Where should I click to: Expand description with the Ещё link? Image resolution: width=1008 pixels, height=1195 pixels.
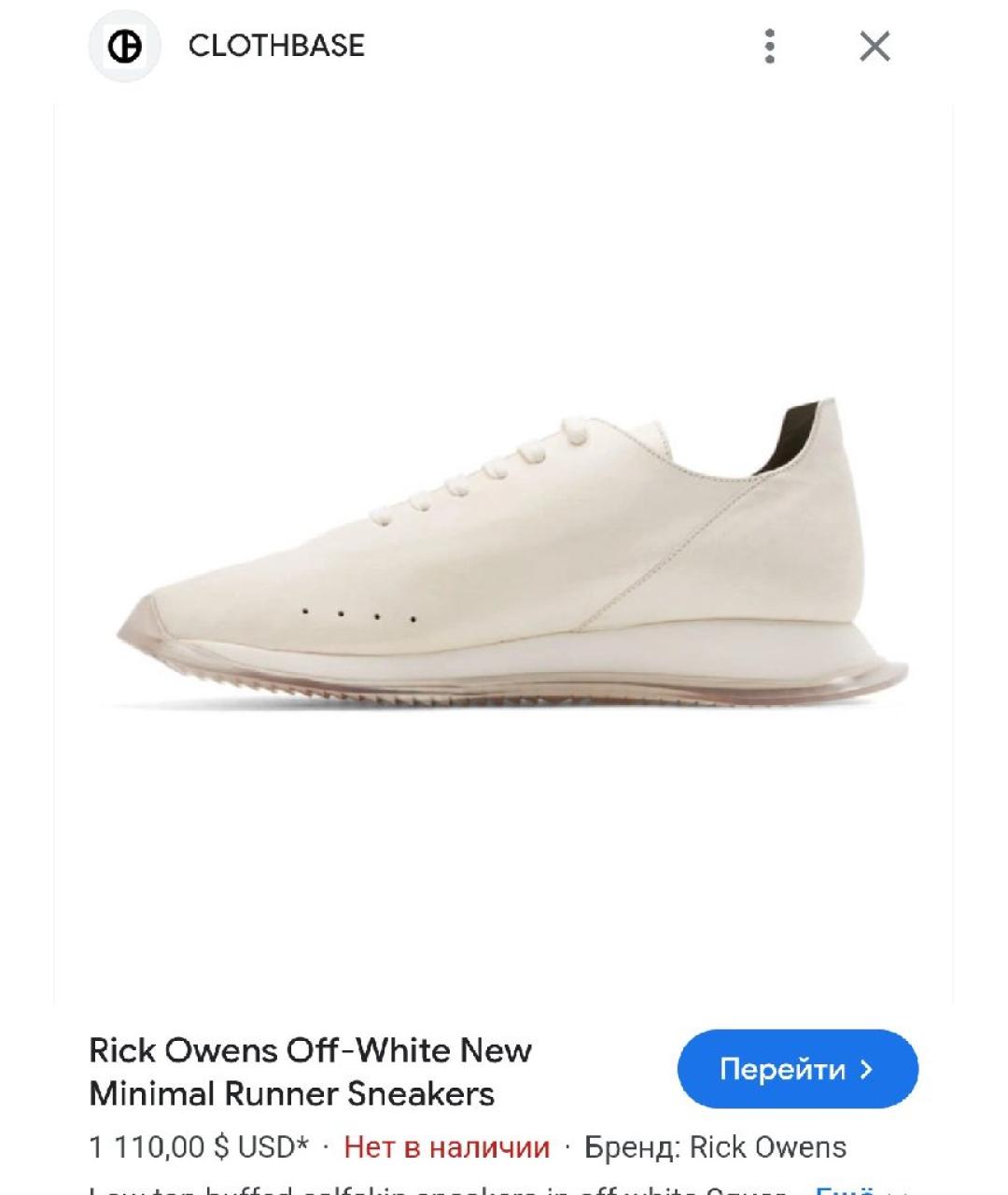[845, 1189]
